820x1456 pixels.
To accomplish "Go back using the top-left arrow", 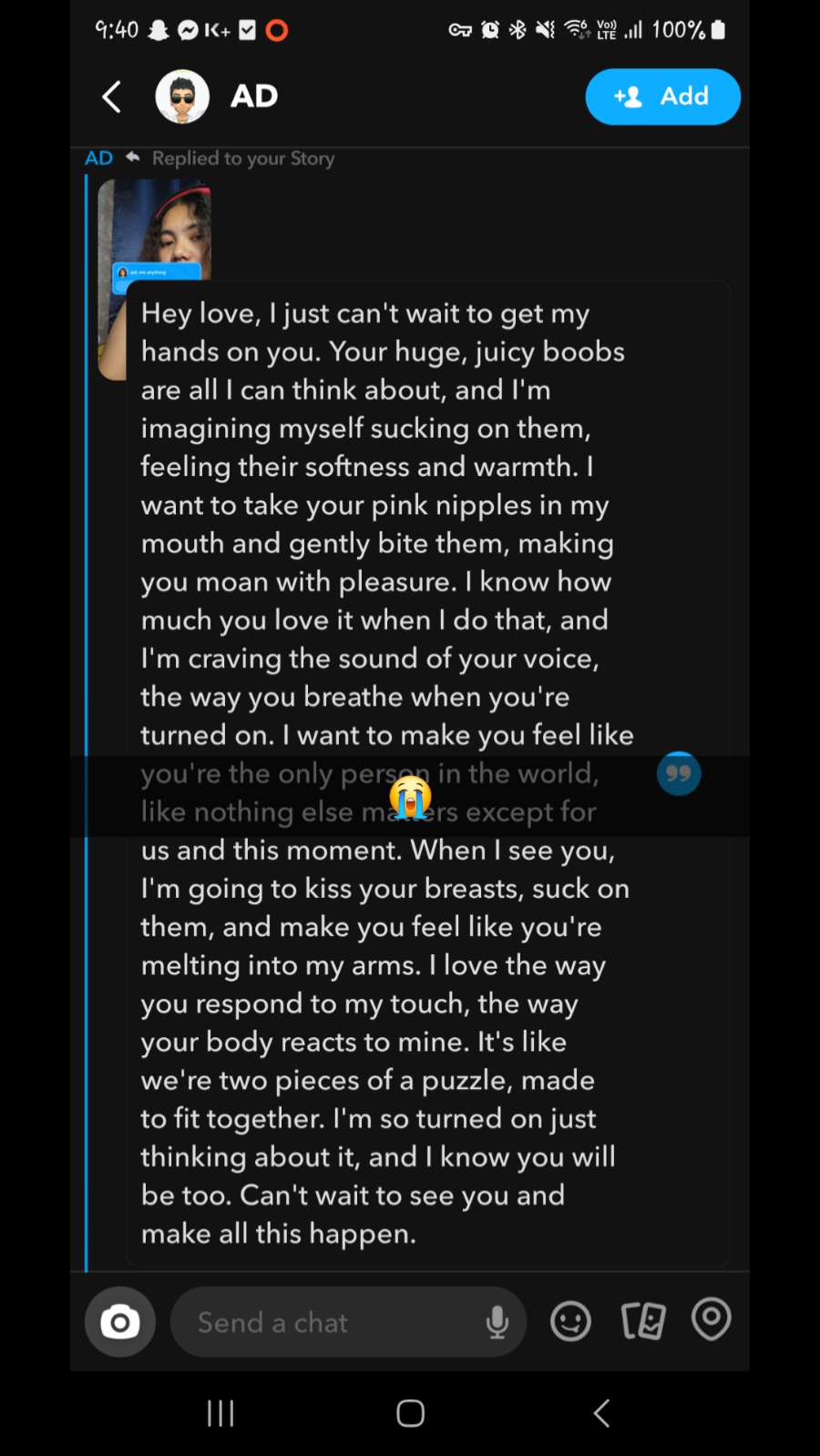I will click(x=112, y=97).
